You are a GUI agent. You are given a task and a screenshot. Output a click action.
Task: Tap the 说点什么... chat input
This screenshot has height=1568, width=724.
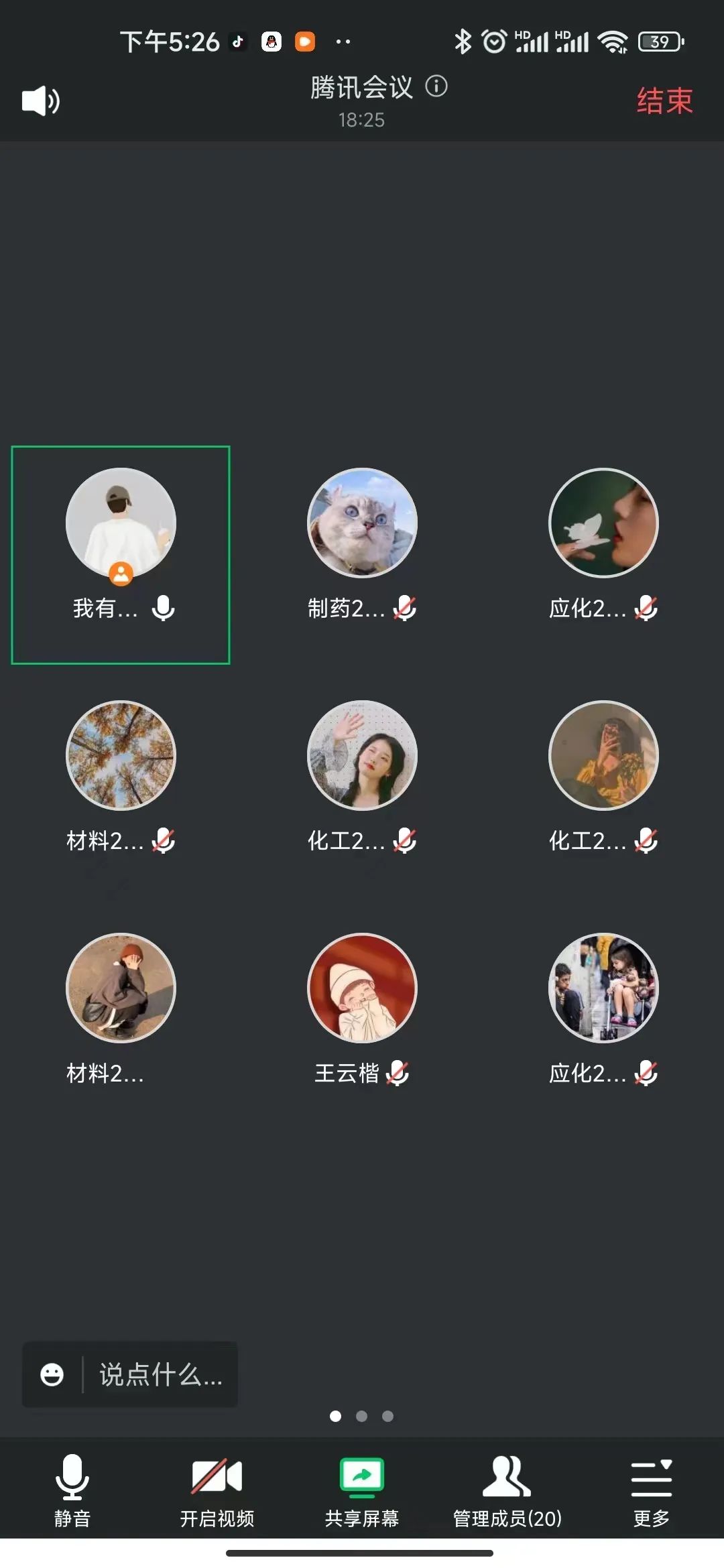[160, 1375]
